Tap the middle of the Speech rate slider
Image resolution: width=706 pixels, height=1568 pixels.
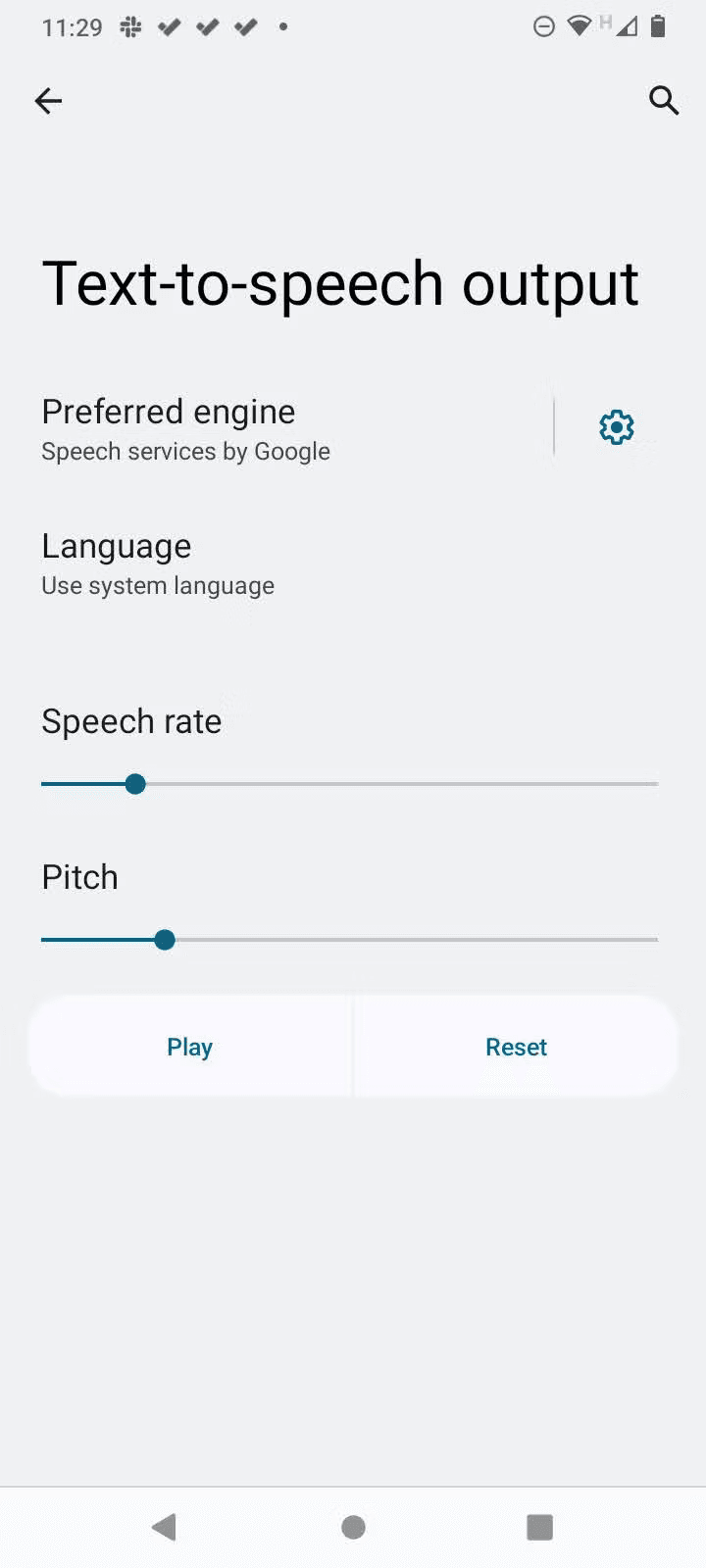(349, 784)
